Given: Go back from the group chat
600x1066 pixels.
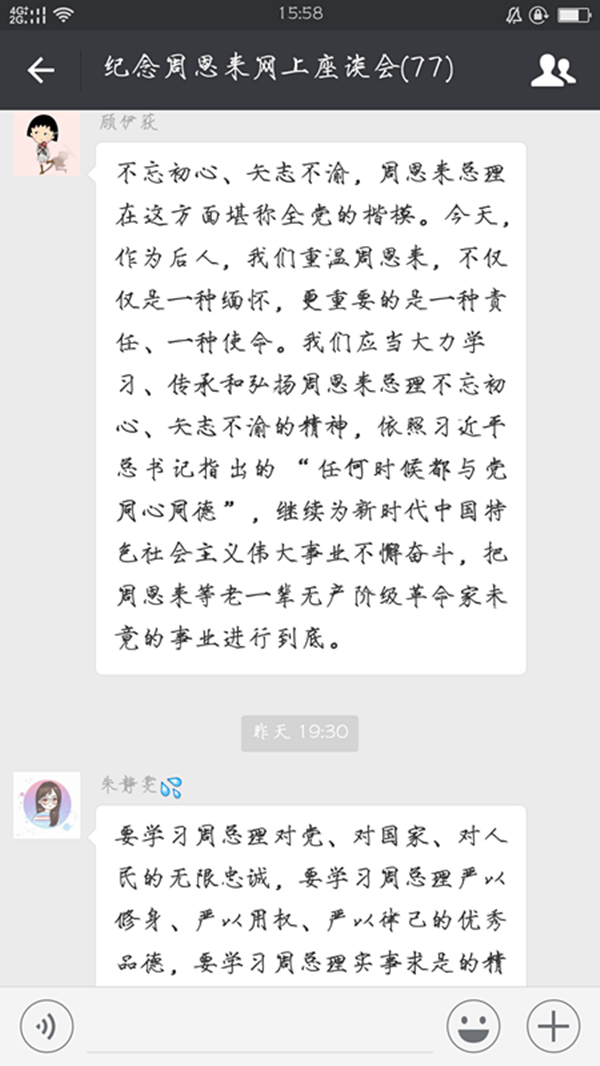Looking at the screenshot, I should [41, 70].
